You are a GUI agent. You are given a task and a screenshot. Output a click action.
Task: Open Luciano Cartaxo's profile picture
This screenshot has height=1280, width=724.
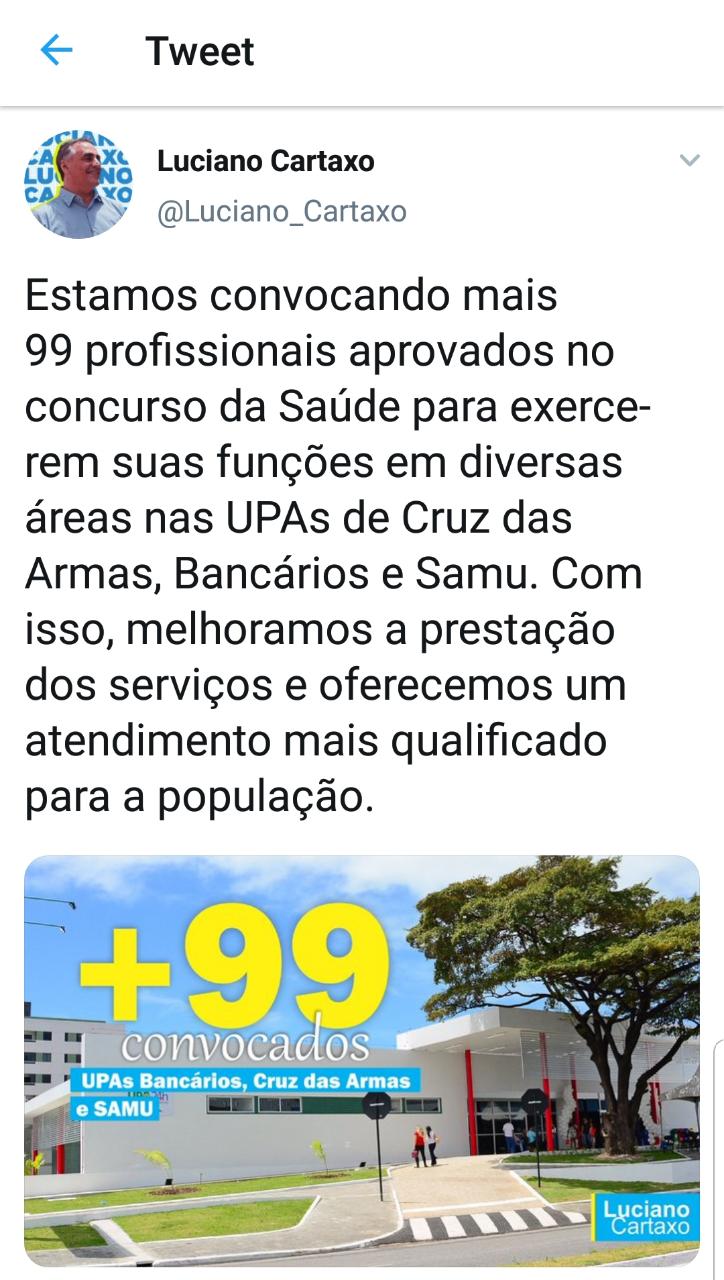(x=78, y=184)
